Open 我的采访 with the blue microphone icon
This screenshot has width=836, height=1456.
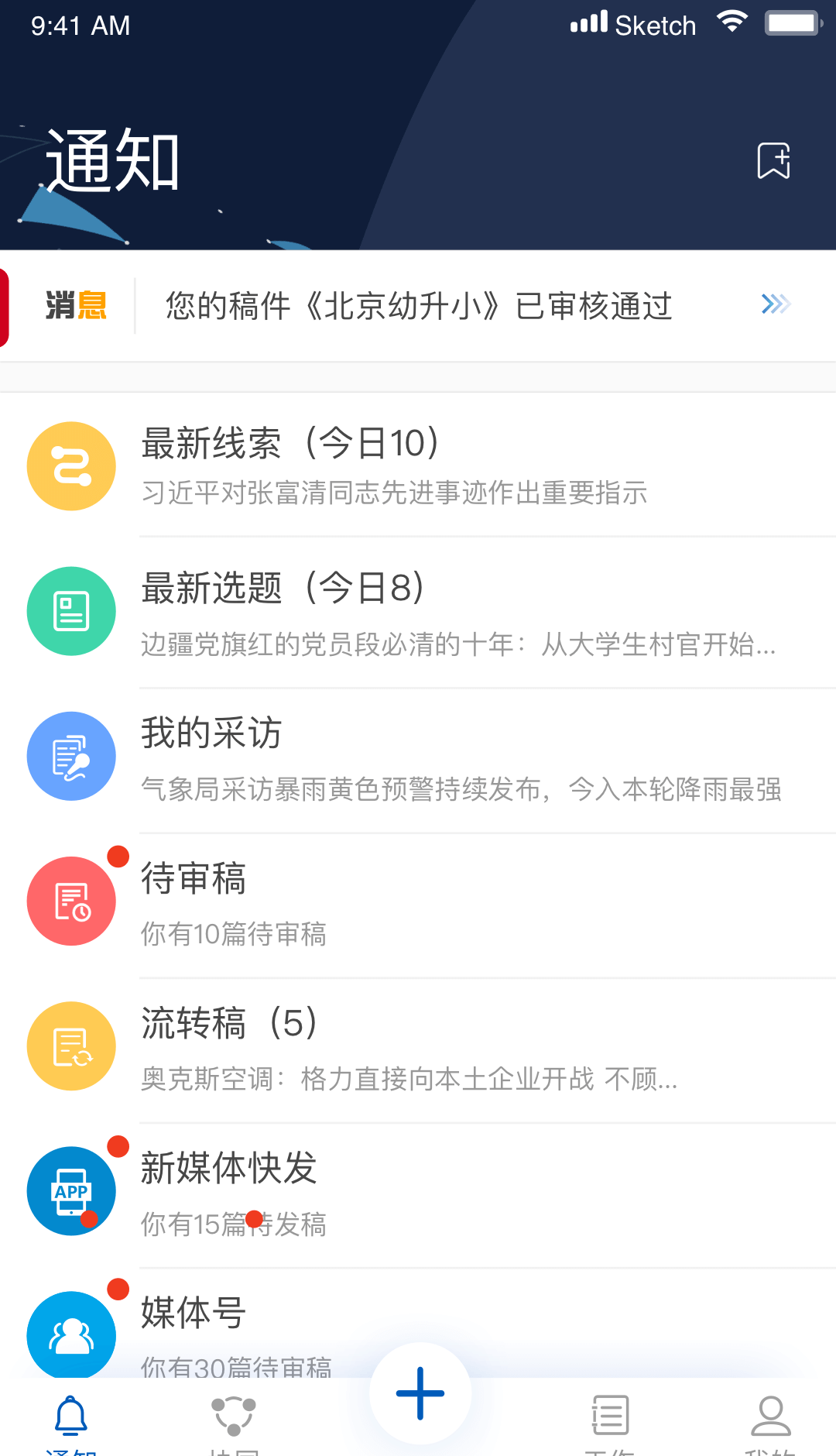click(71, 756)
